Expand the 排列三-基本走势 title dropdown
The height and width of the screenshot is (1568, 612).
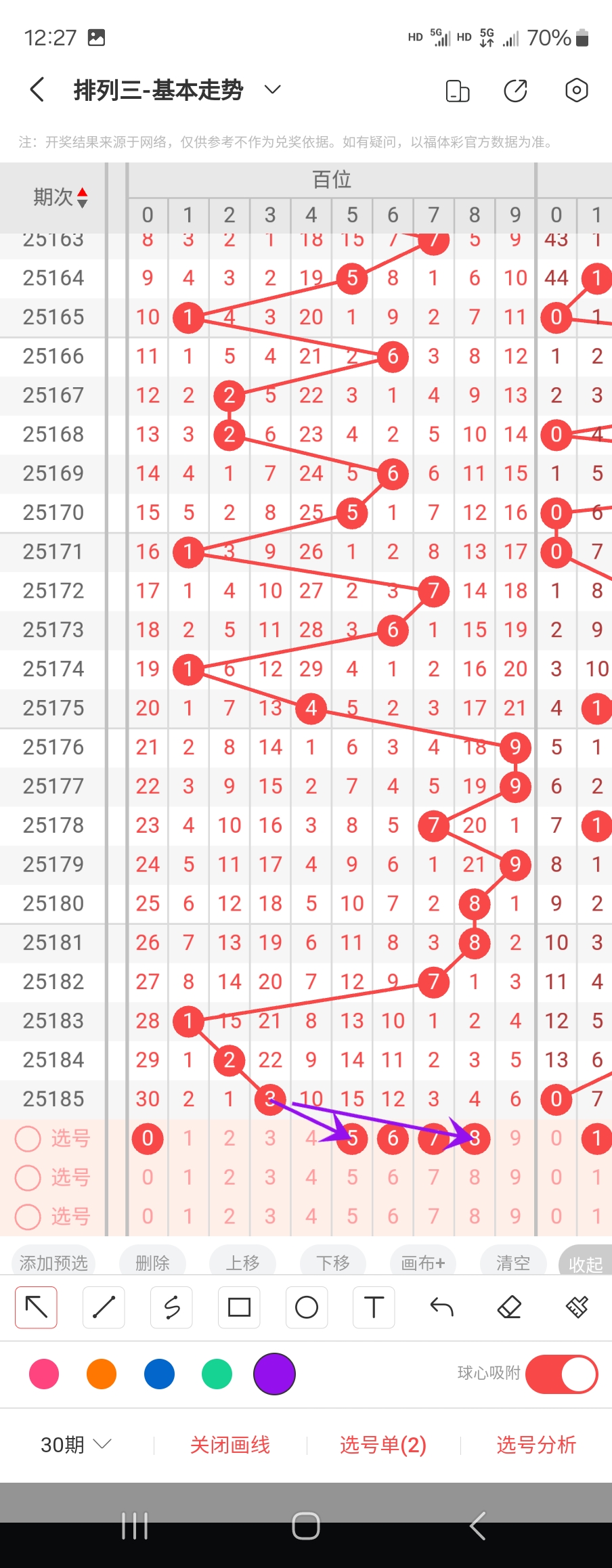pos(272,89)
